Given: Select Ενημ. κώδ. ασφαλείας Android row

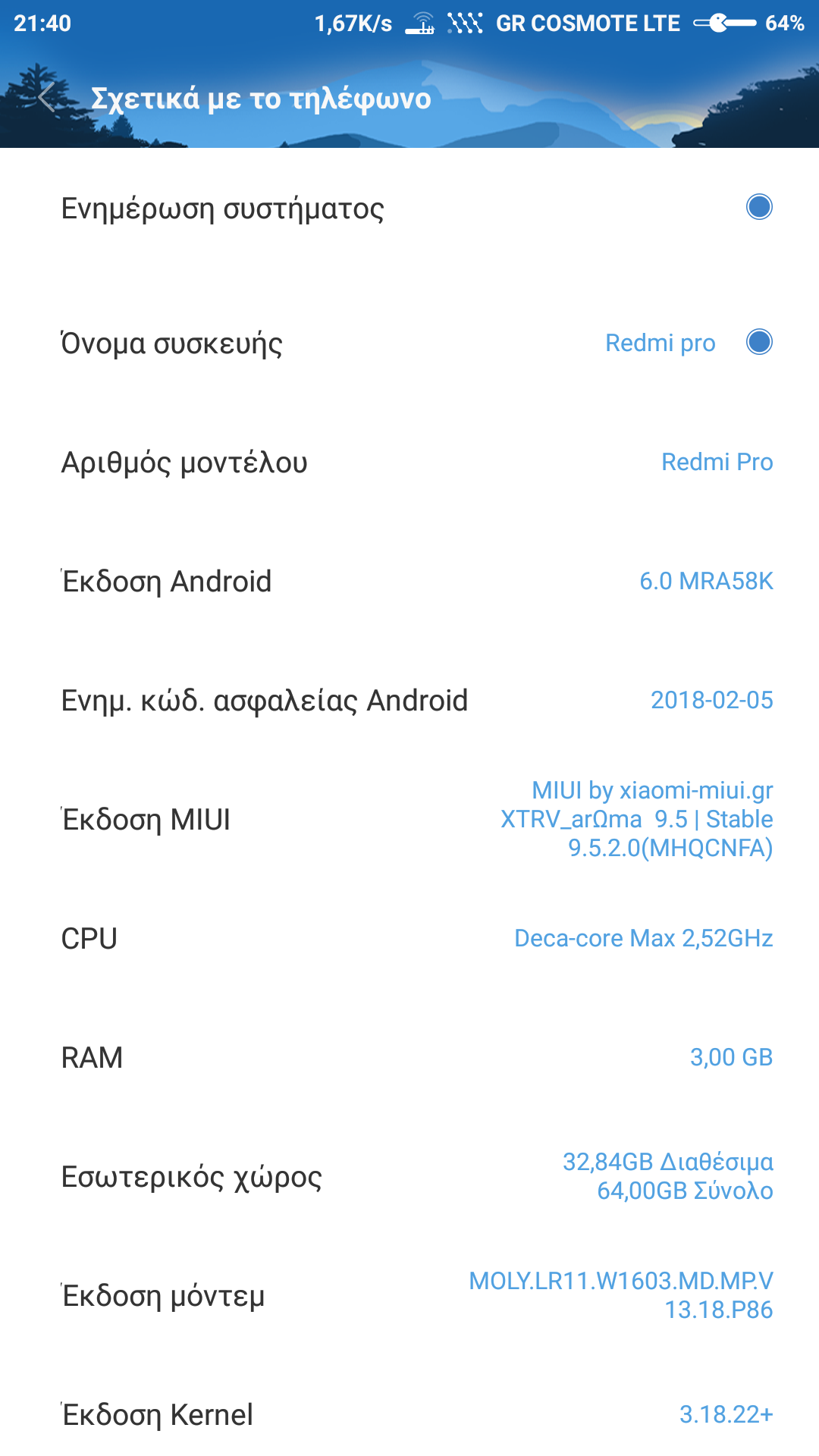Looking at the screenshot, I should click(409, 700).
